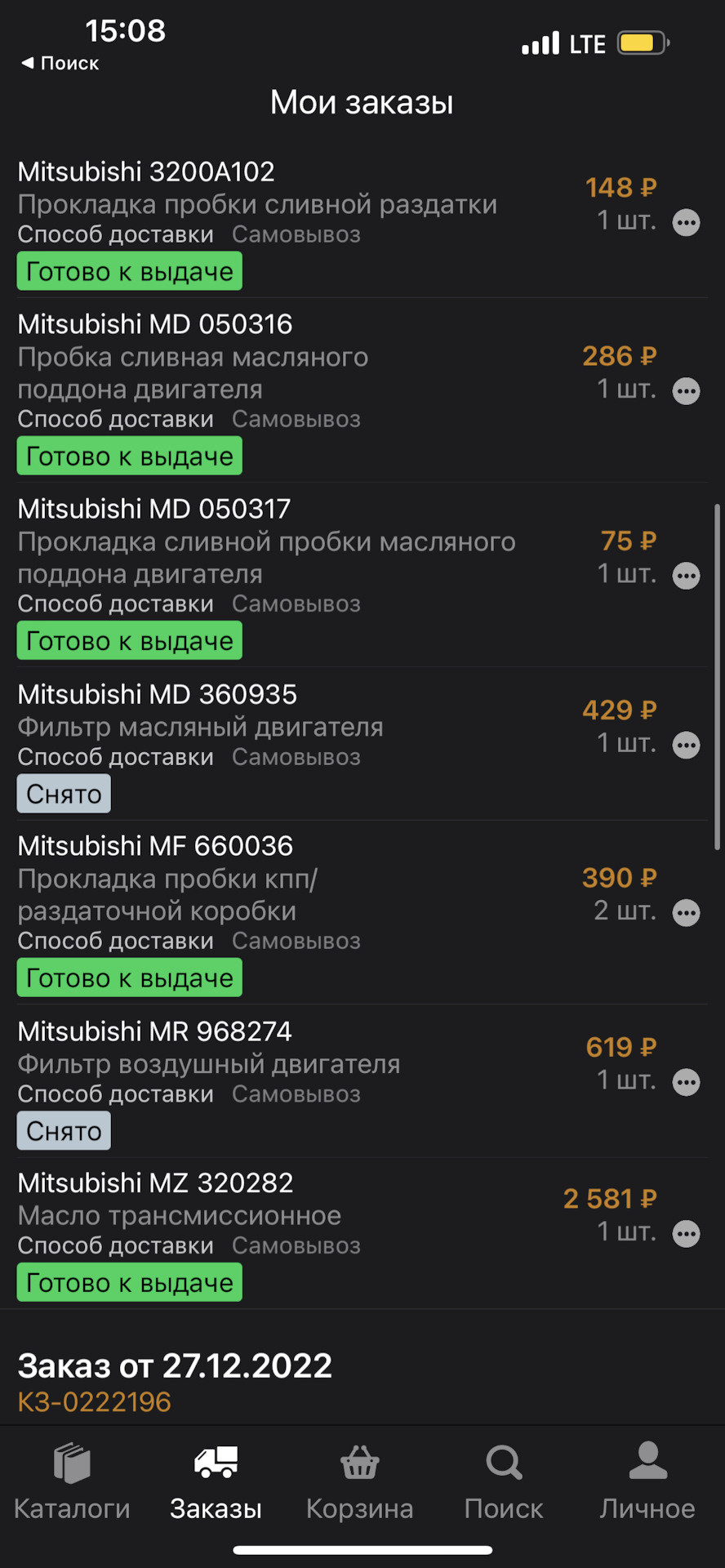Open order number КЗ-0222196

coord(95,1402)
